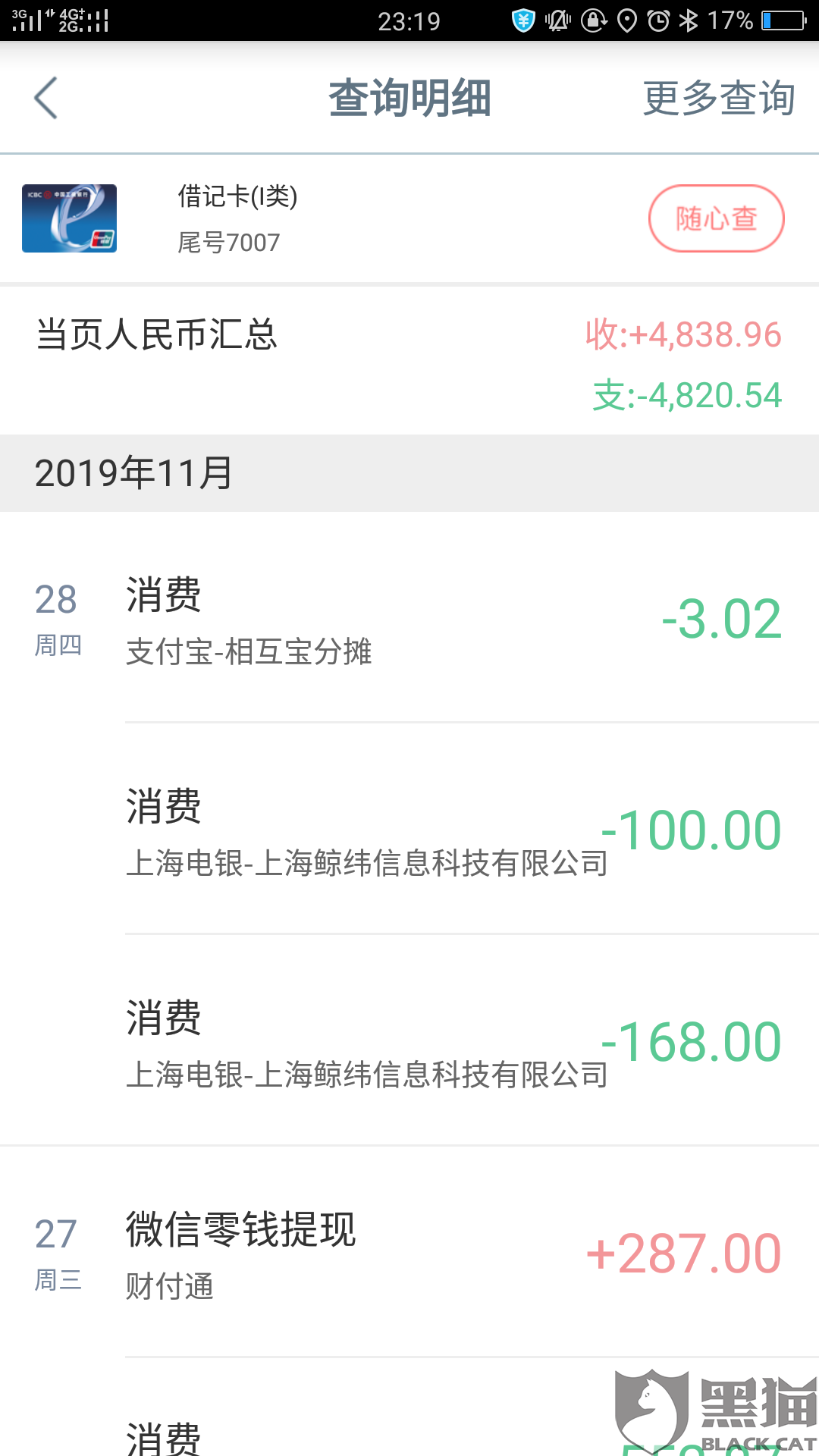Open the 支付宝-相互宝分摊 -3.02 transaction
Image resolution: width=819 pixels, height=1456 pixels.
point(409,618)
